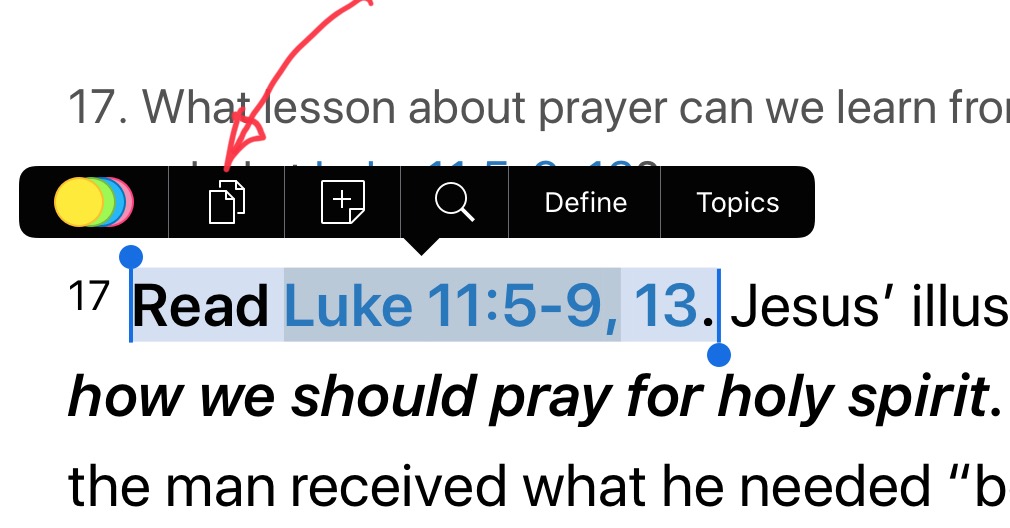Open the Luke 11:5-9, 13 scripture link
Image resolution: width=1010 pixels, height=528 pixels.
(490, 307)
